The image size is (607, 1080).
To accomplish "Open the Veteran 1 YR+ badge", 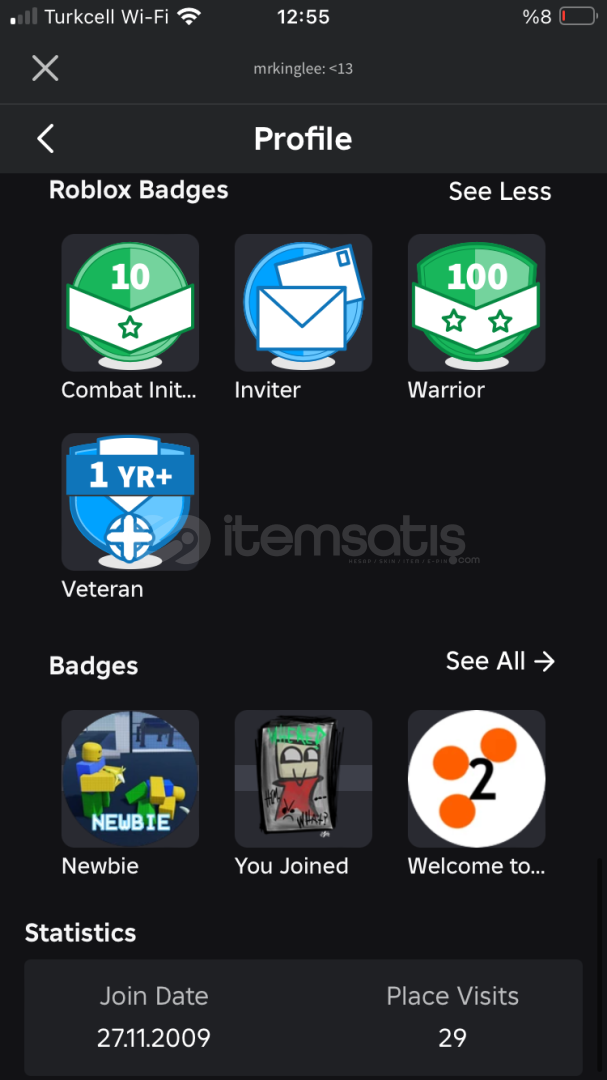I will coord(130,501).
